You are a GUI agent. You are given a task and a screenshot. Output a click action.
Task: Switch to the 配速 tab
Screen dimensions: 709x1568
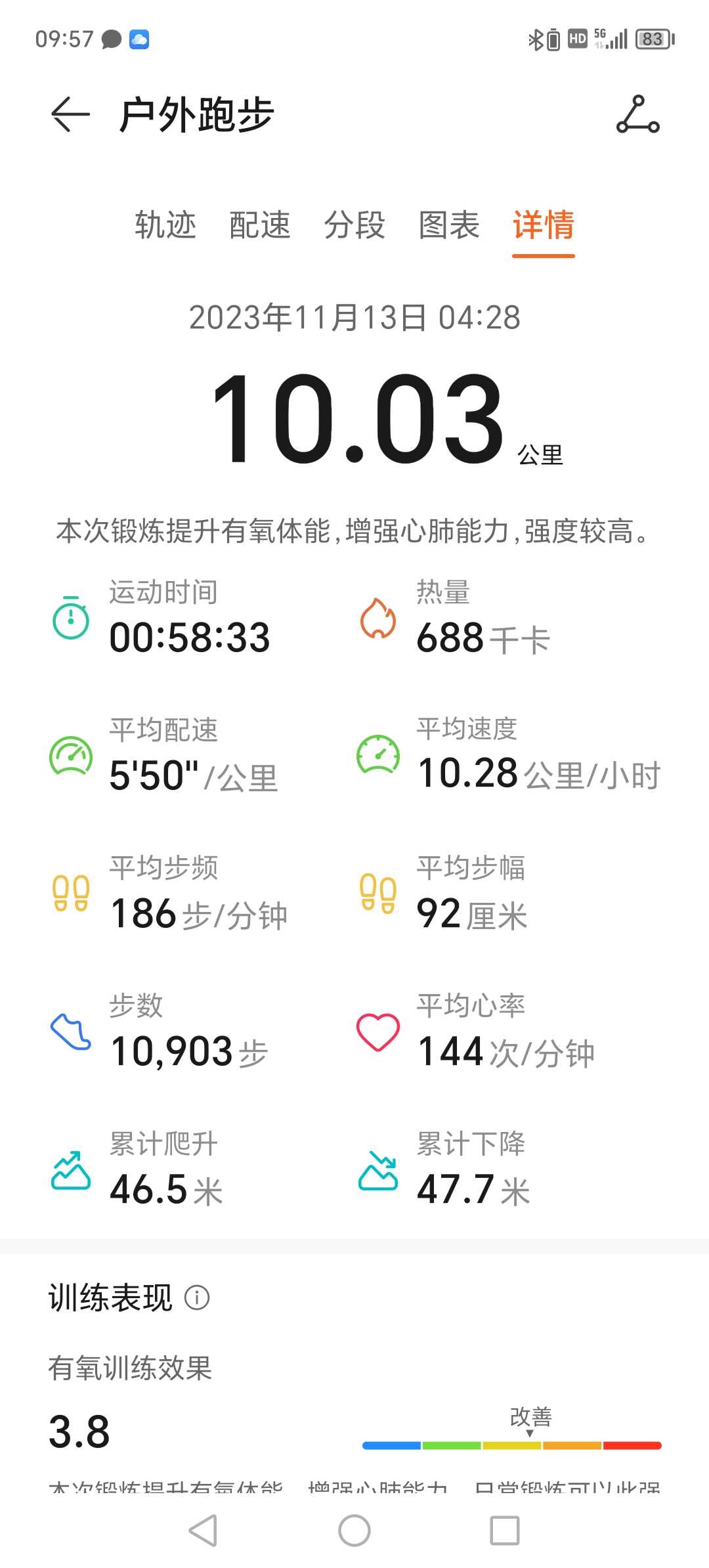pyautogui.click(x=260, y=225)
